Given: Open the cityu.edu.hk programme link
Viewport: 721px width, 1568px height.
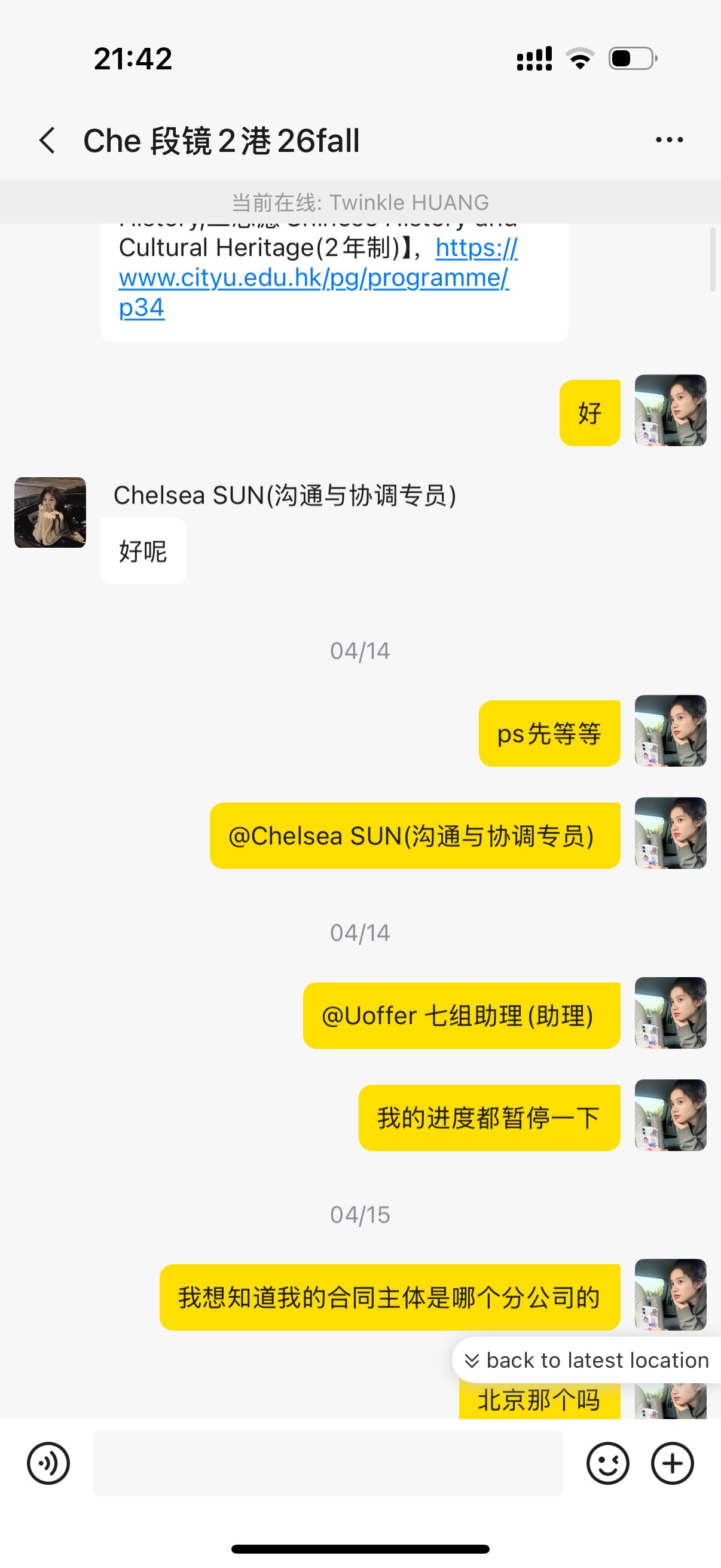Looking at the screenshot, I should click(313, 277).
